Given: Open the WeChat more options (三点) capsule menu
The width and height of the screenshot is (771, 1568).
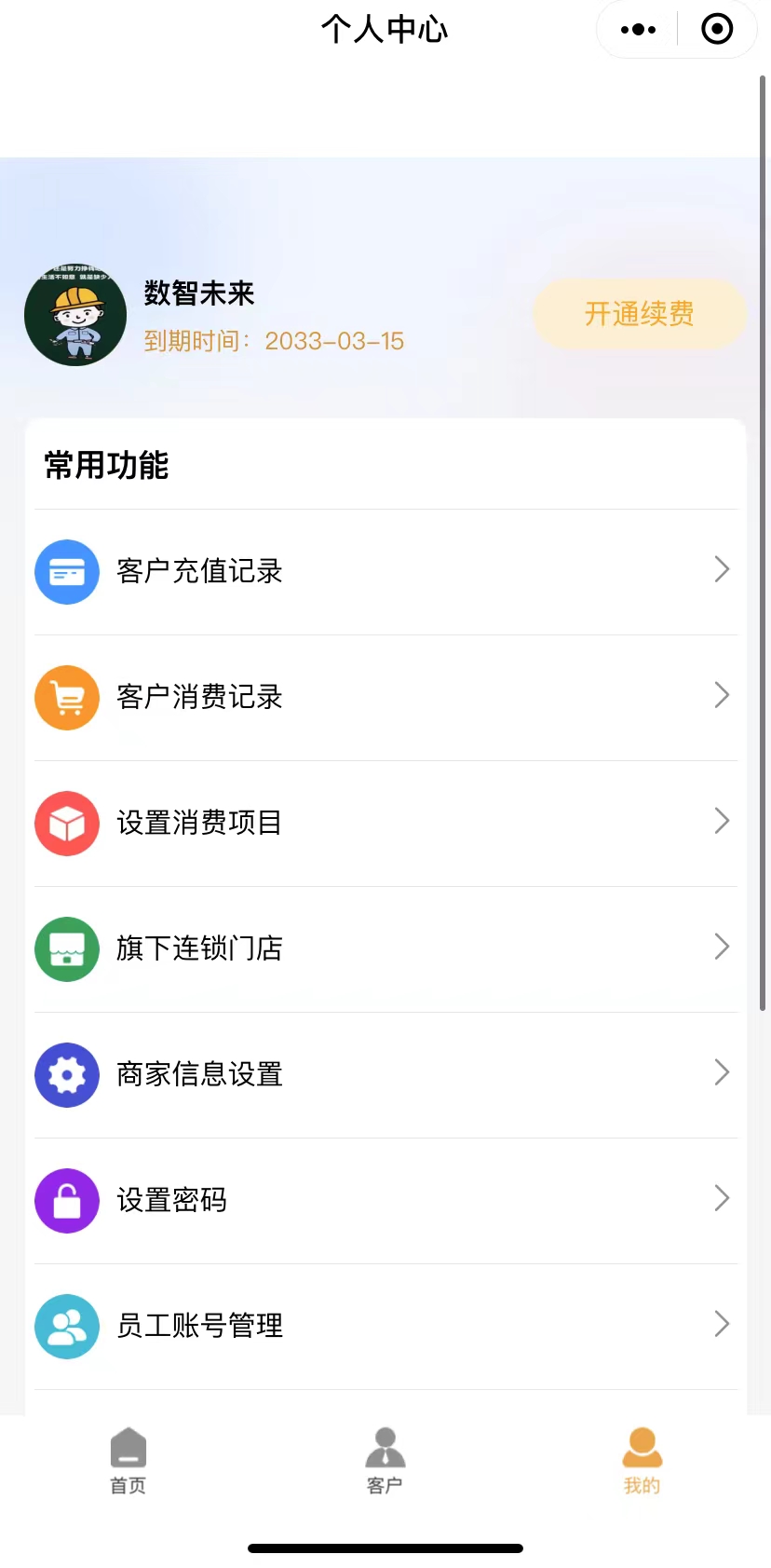Looking at the screenshot, I should click(637, 29).
